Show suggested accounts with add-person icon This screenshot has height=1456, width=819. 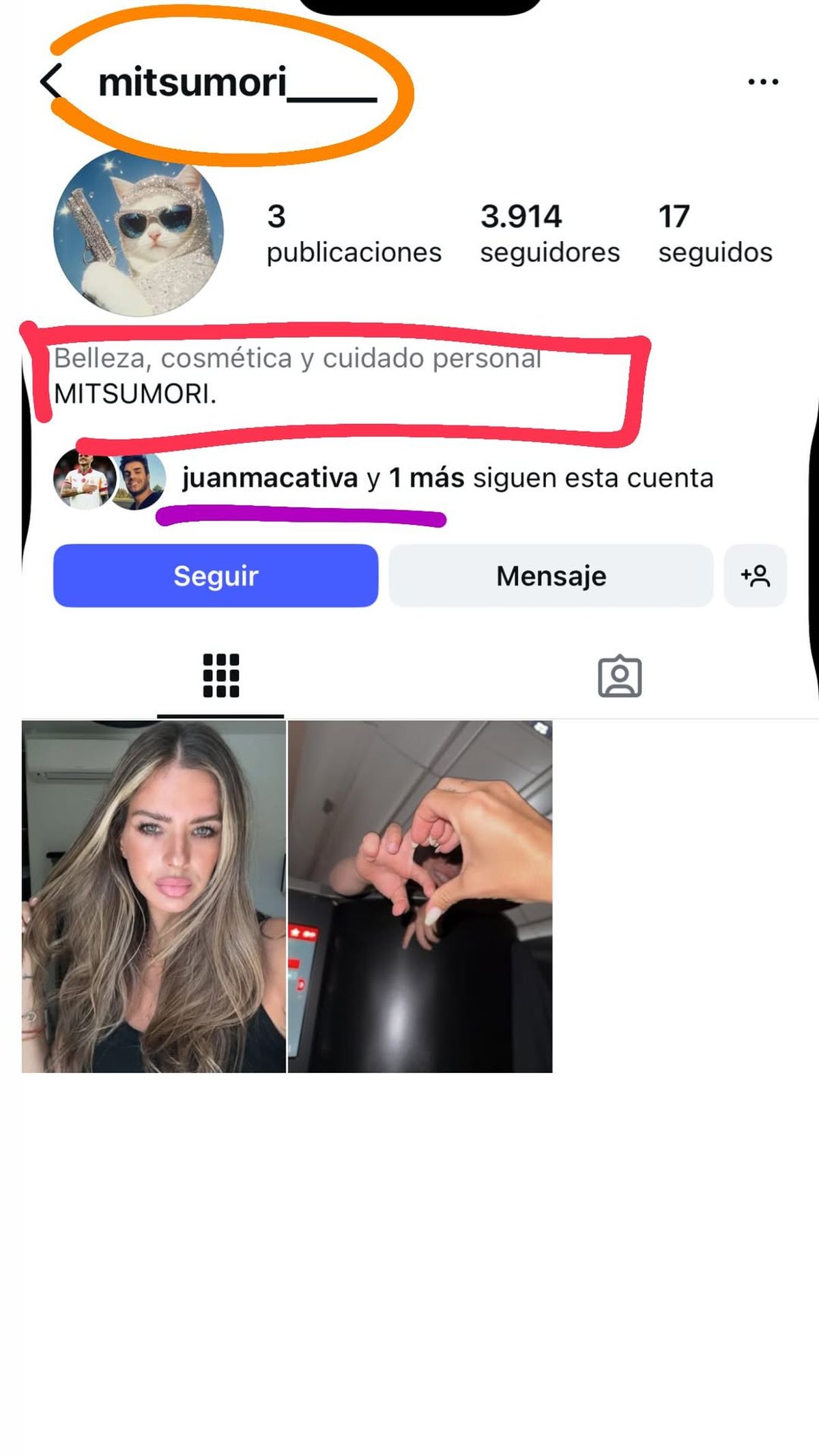point(755,575)
